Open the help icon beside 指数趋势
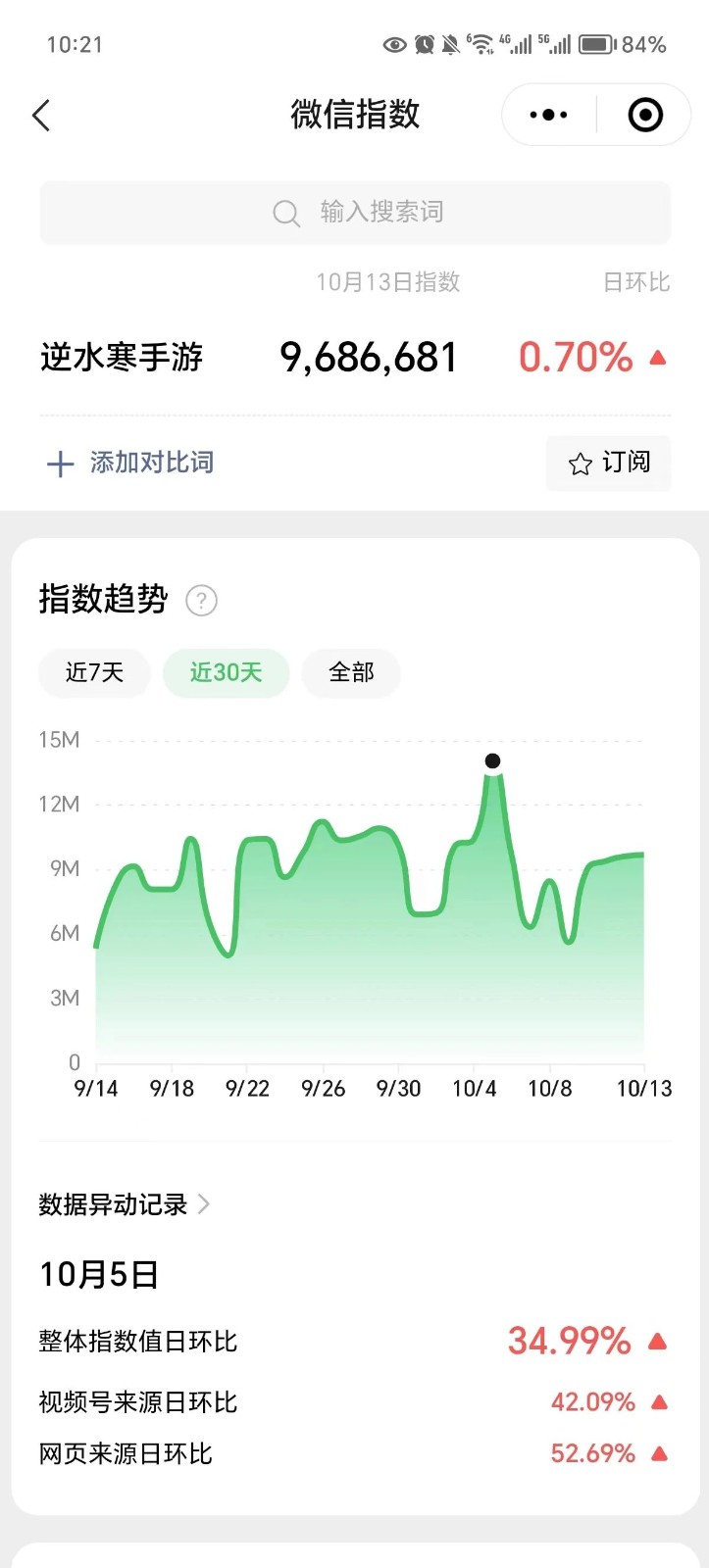The width and height of the screenshot is (709, 1568). pos(201,600)
